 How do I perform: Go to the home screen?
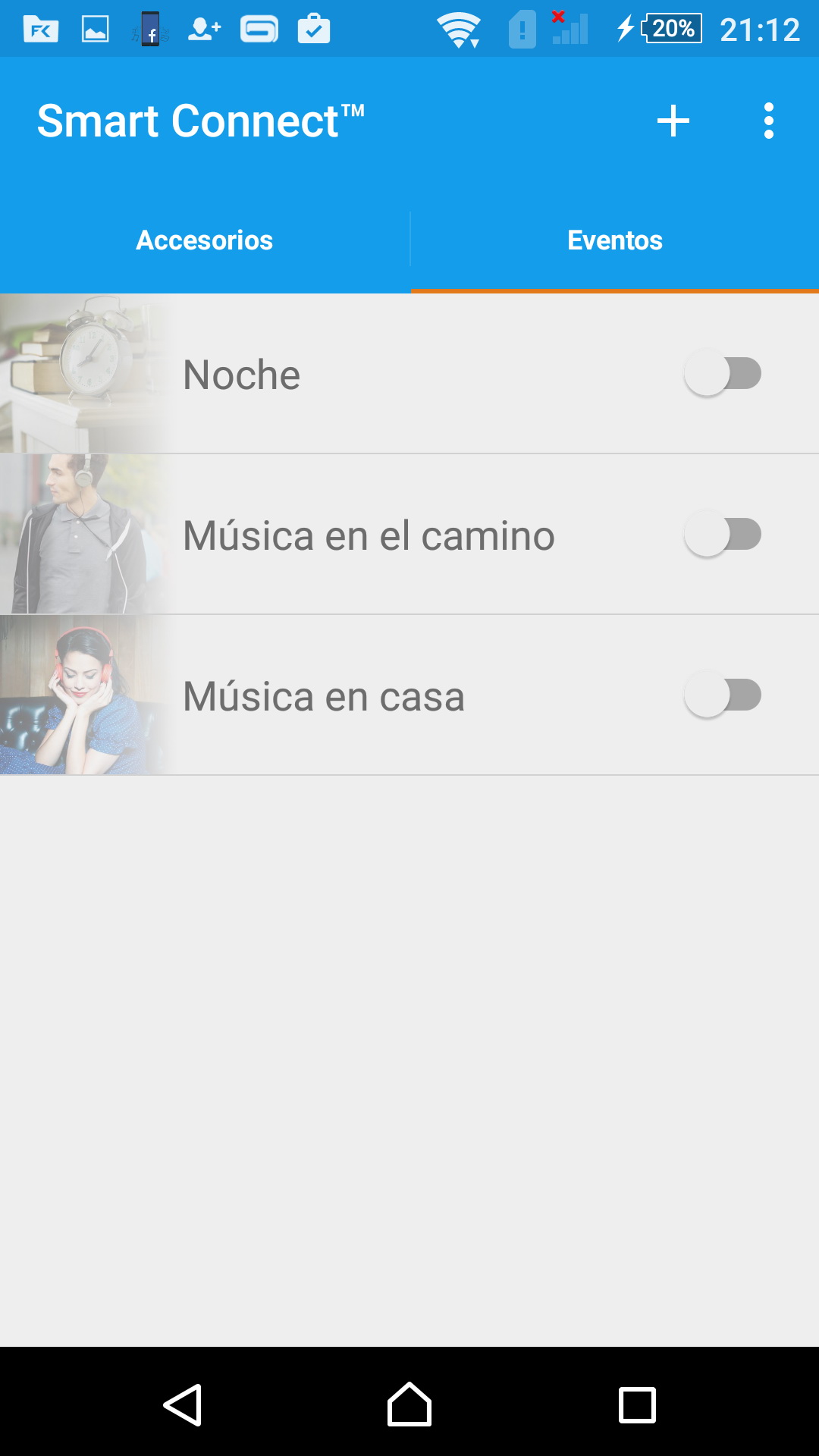pyautogui.click(x=409, y=1405)
